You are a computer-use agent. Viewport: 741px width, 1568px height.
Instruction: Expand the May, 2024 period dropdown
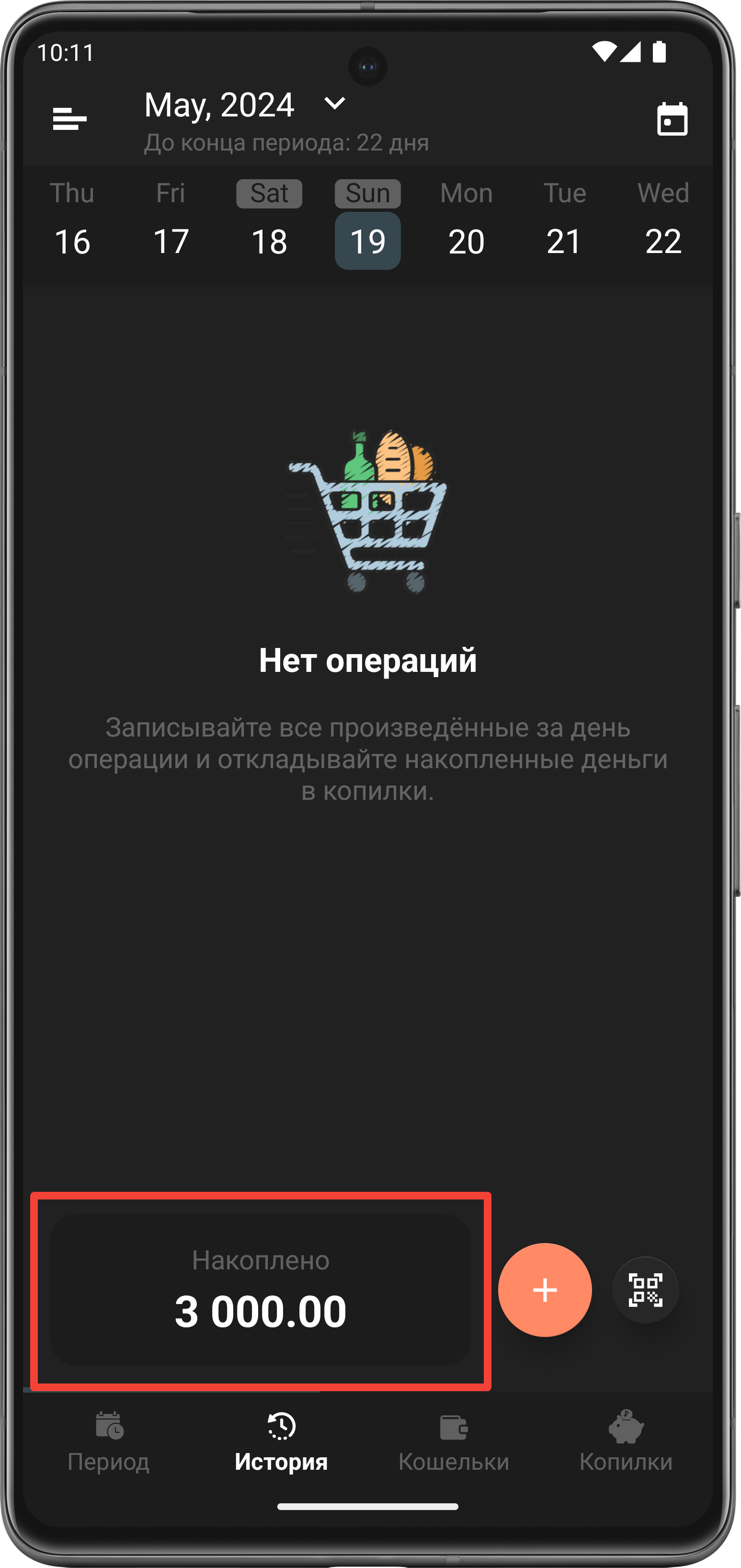334,104
